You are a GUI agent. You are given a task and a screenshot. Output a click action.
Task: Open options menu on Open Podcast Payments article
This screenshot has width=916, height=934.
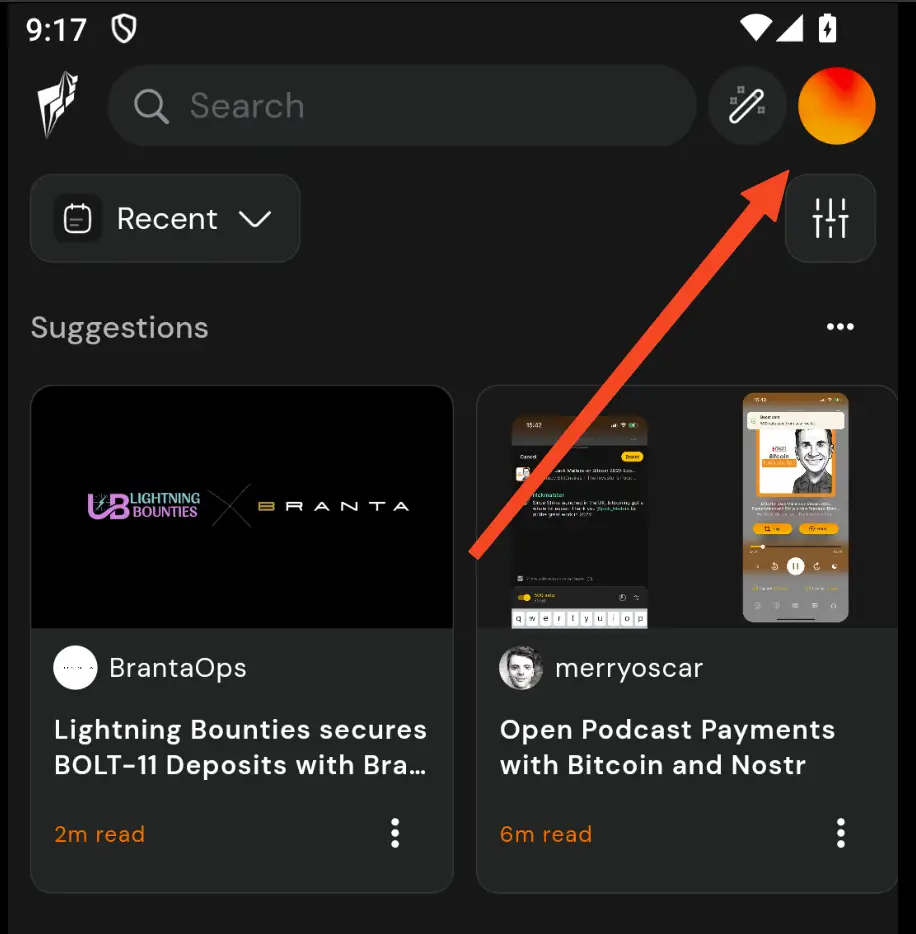click(841, 833)
